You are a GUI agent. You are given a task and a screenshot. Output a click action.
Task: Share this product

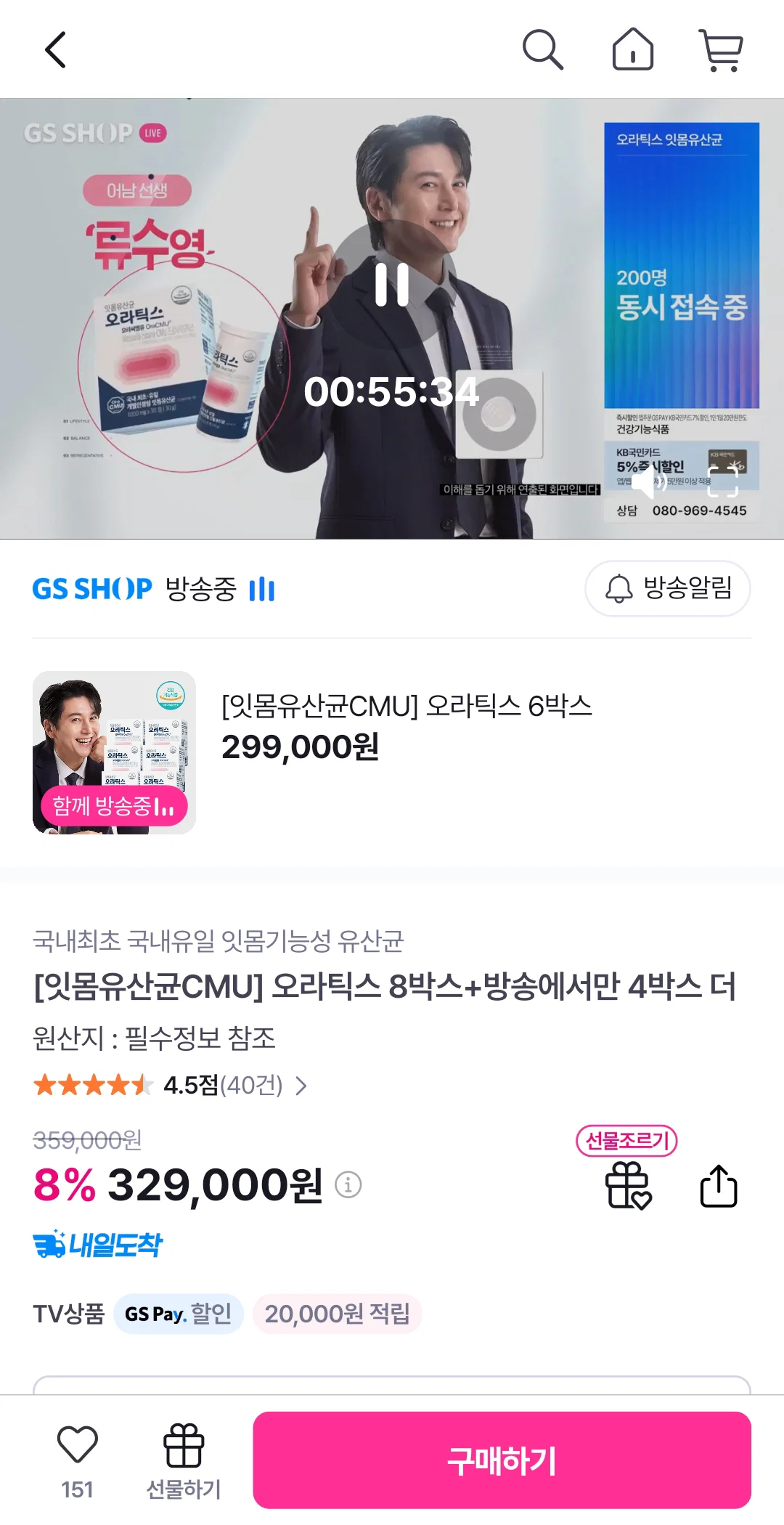719,1185
